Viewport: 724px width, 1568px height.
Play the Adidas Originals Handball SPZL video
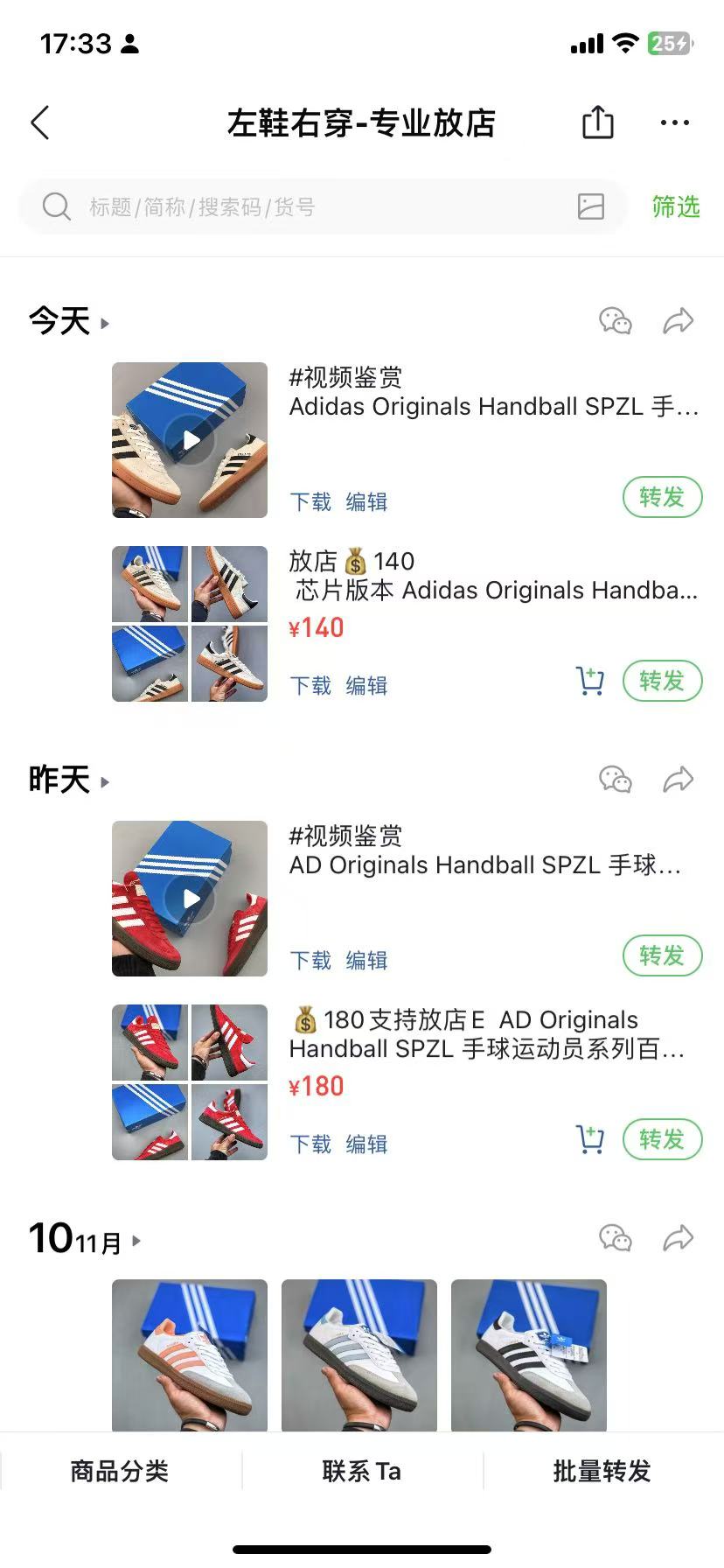[x=190, y=440]
